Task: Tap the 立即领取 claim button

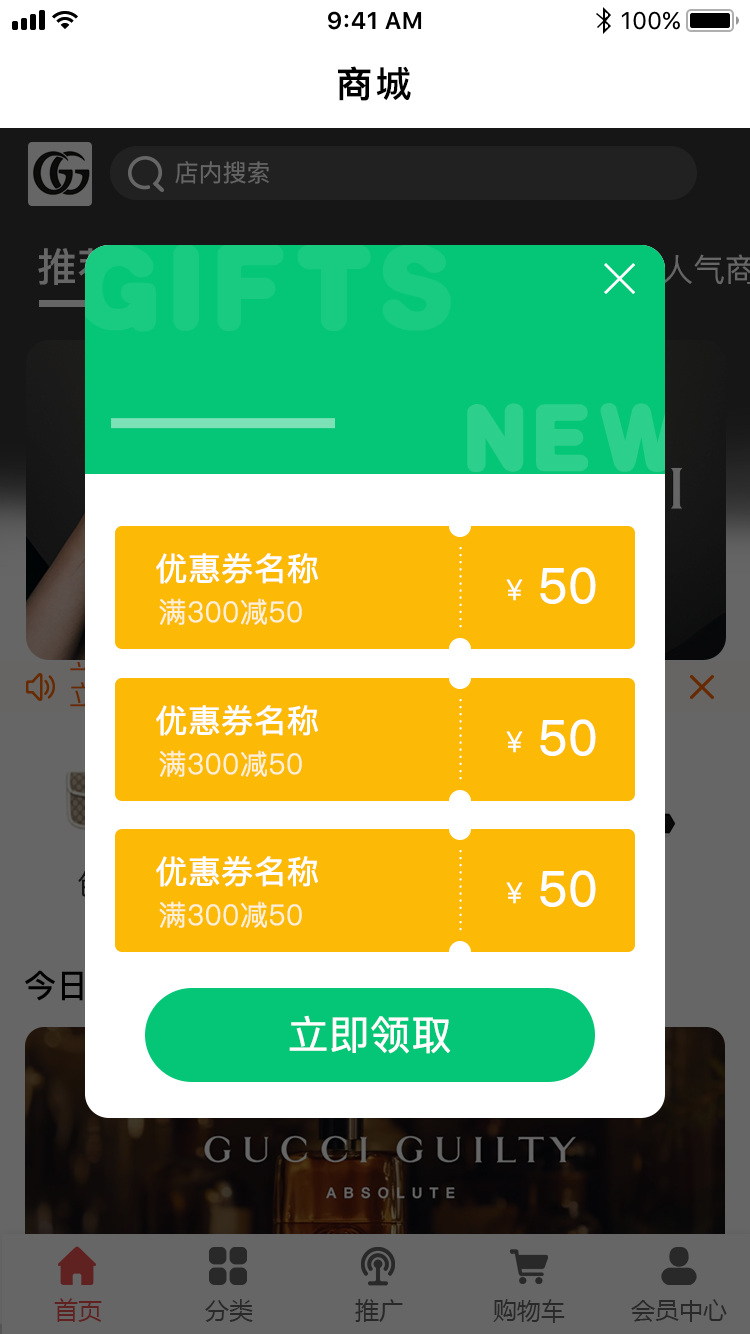Action: (370, 1035)
